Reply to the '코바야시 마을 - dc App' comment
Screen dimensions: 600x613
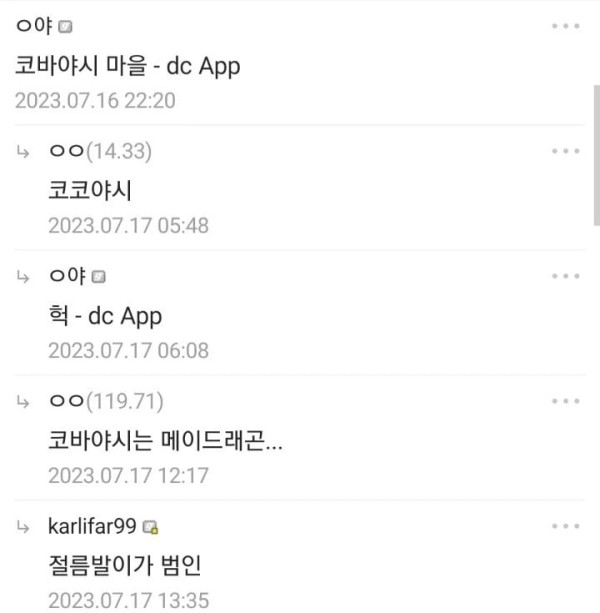(128, 66)
